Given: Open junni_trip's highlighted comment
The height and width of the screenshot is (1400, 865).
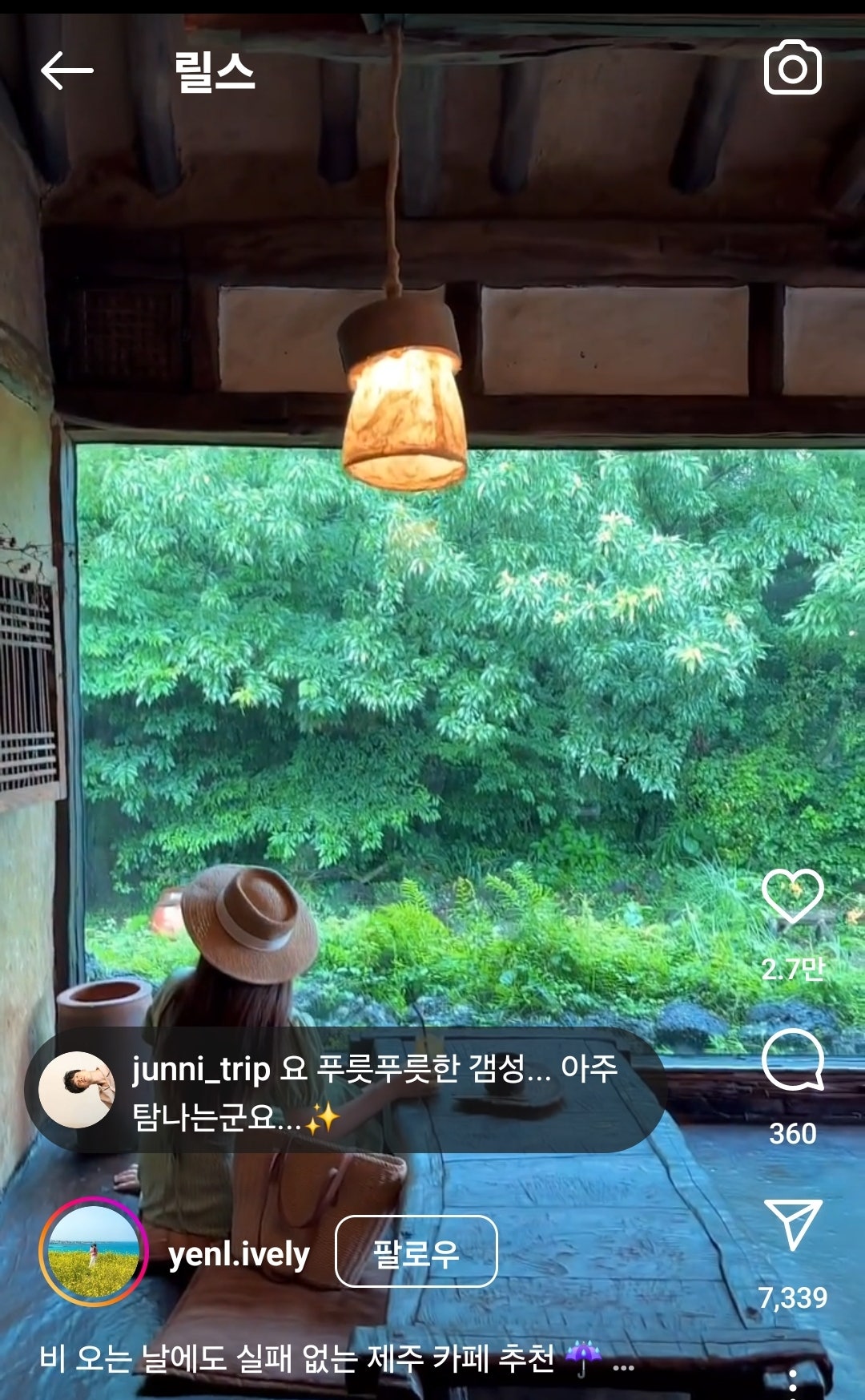Looking at the screenshot, I should pyautogui.click(x=346, y=1091).
